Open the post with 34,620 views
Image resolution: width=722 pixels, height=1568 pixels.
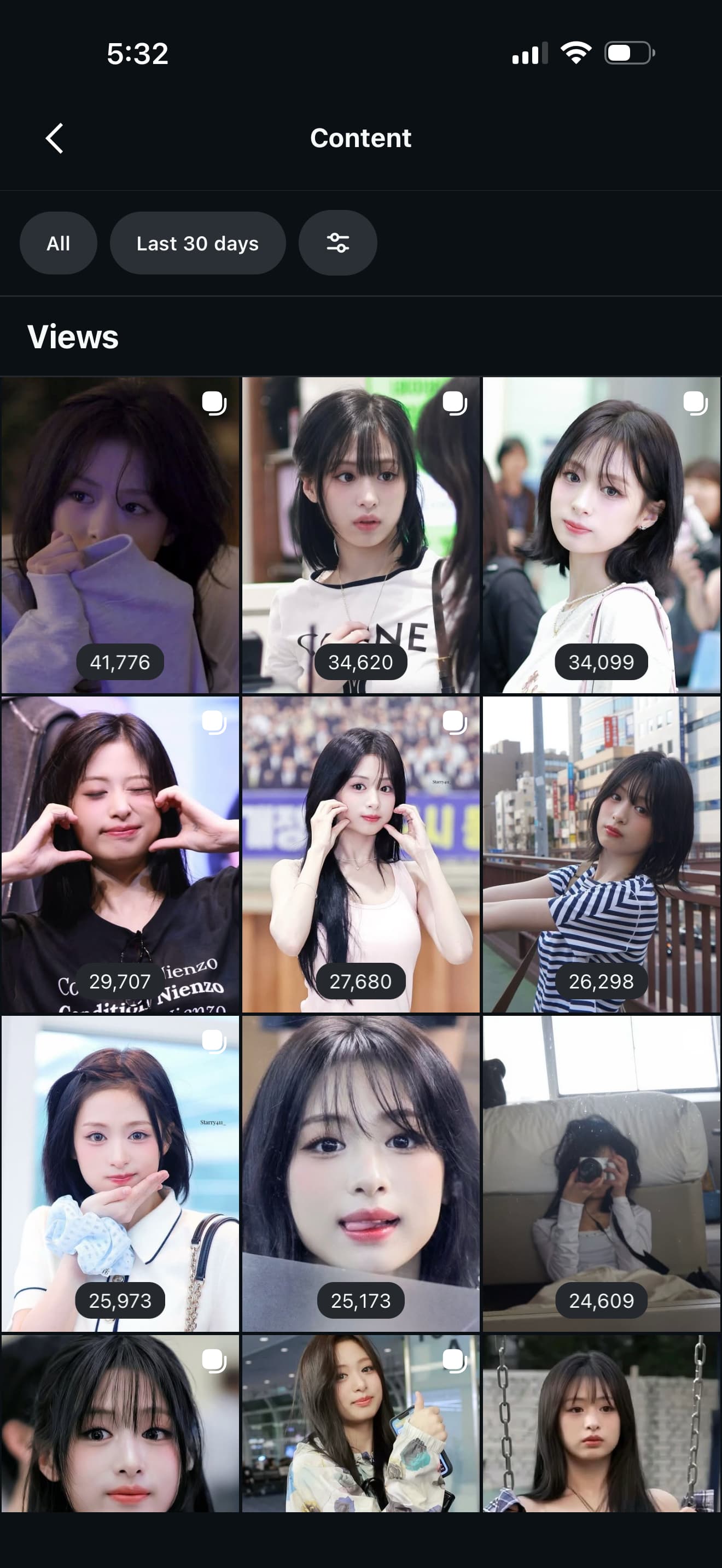click(x=360, y=536)
